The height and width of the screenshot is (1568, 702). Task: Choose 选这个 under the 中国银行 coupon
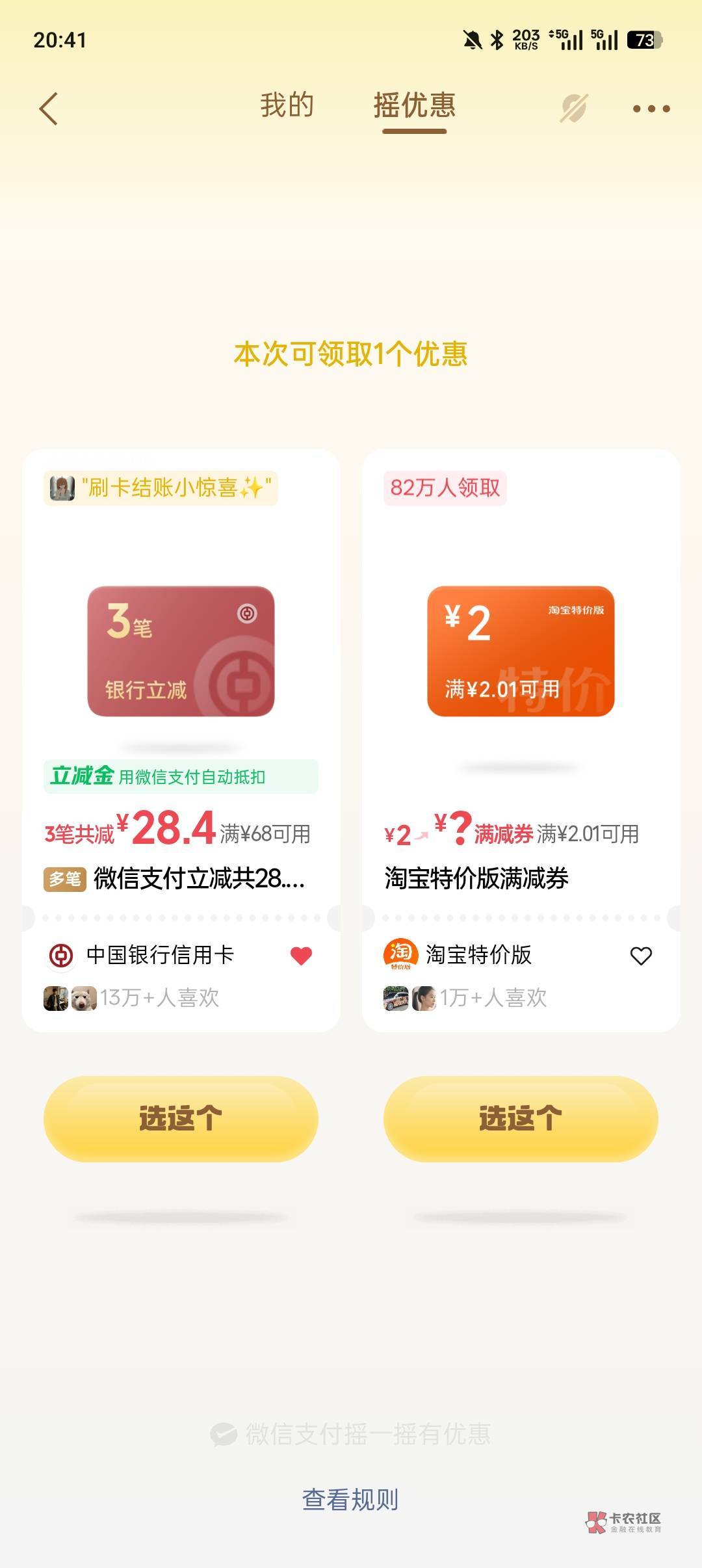tap(181, 1119)
